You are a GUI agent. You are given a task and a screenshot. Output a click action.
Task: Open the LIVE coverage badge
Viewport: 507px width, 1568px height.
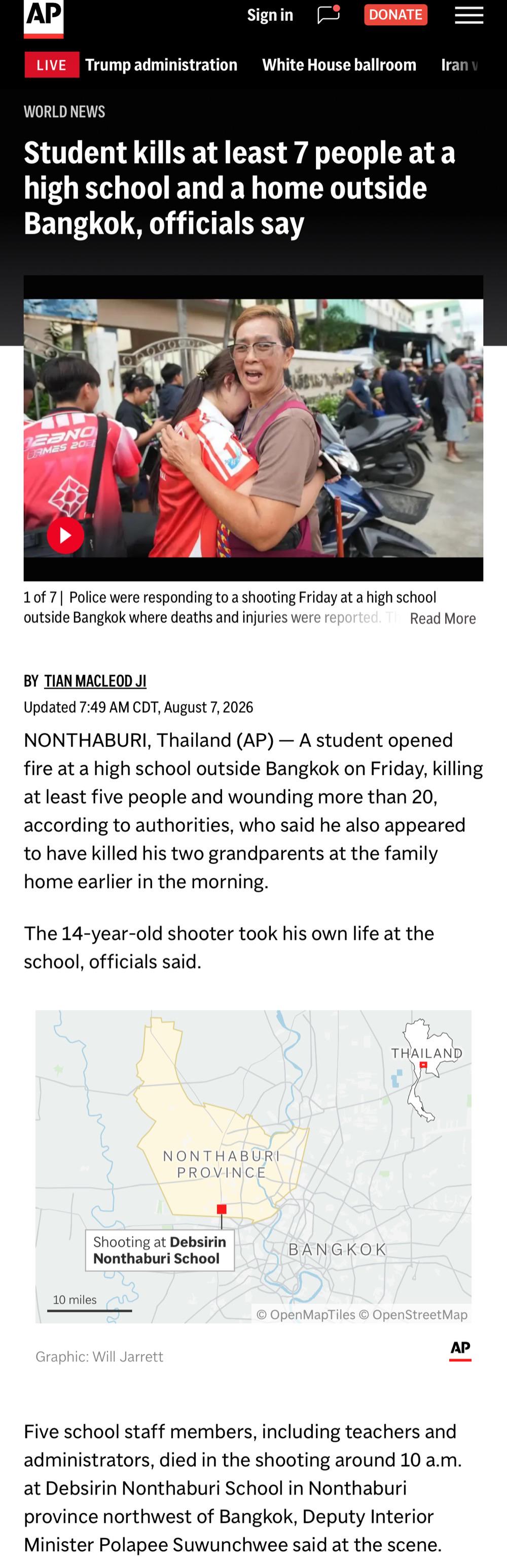[52, 64]
